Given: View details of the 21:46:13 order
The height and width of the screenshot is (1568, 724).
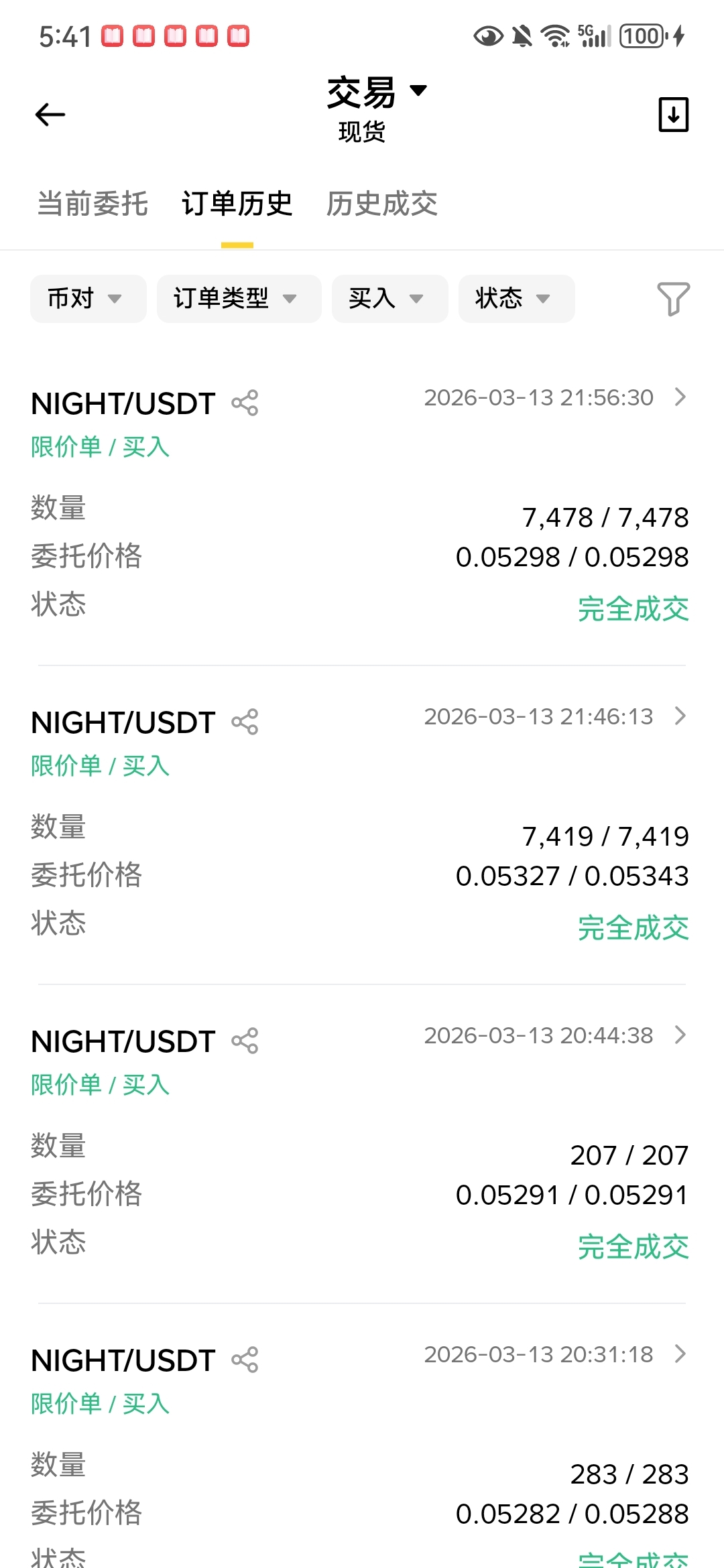Looking at the screenshot, I should click(680, 716).
